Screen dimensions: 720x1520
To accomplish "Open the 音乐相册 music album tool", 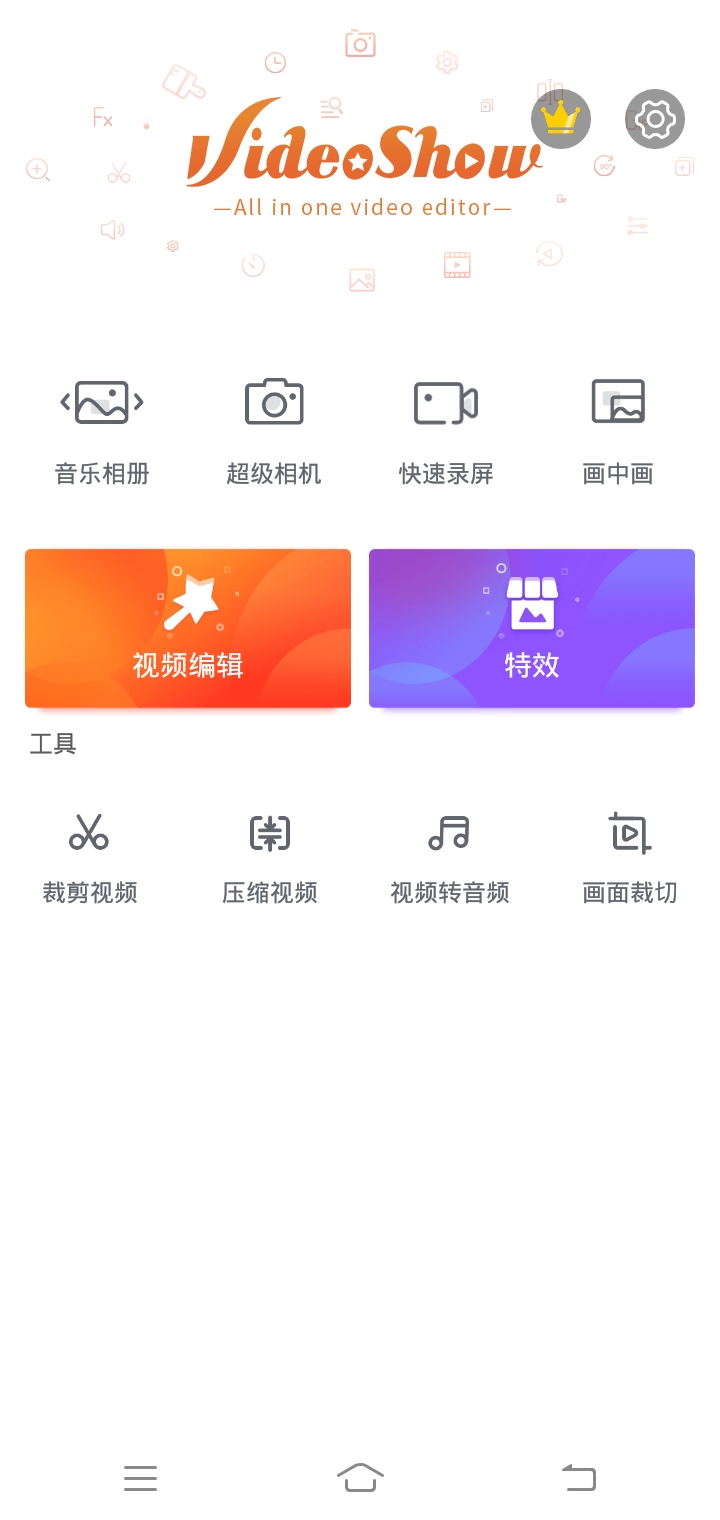I will point(101,425).
